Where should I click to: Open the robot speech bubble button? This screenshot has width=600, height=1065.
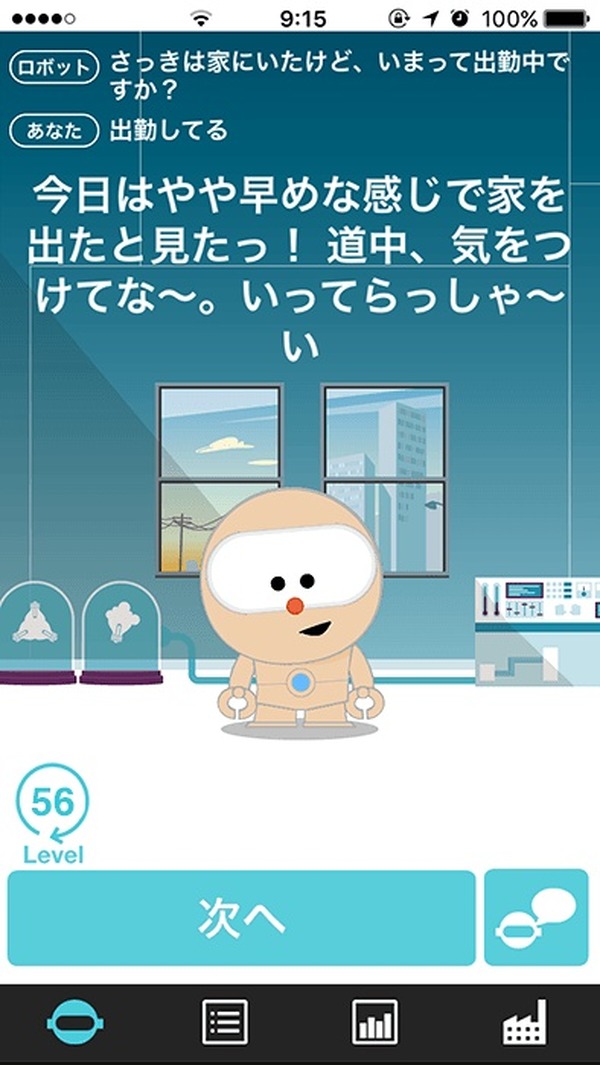(x=536, y=918)
